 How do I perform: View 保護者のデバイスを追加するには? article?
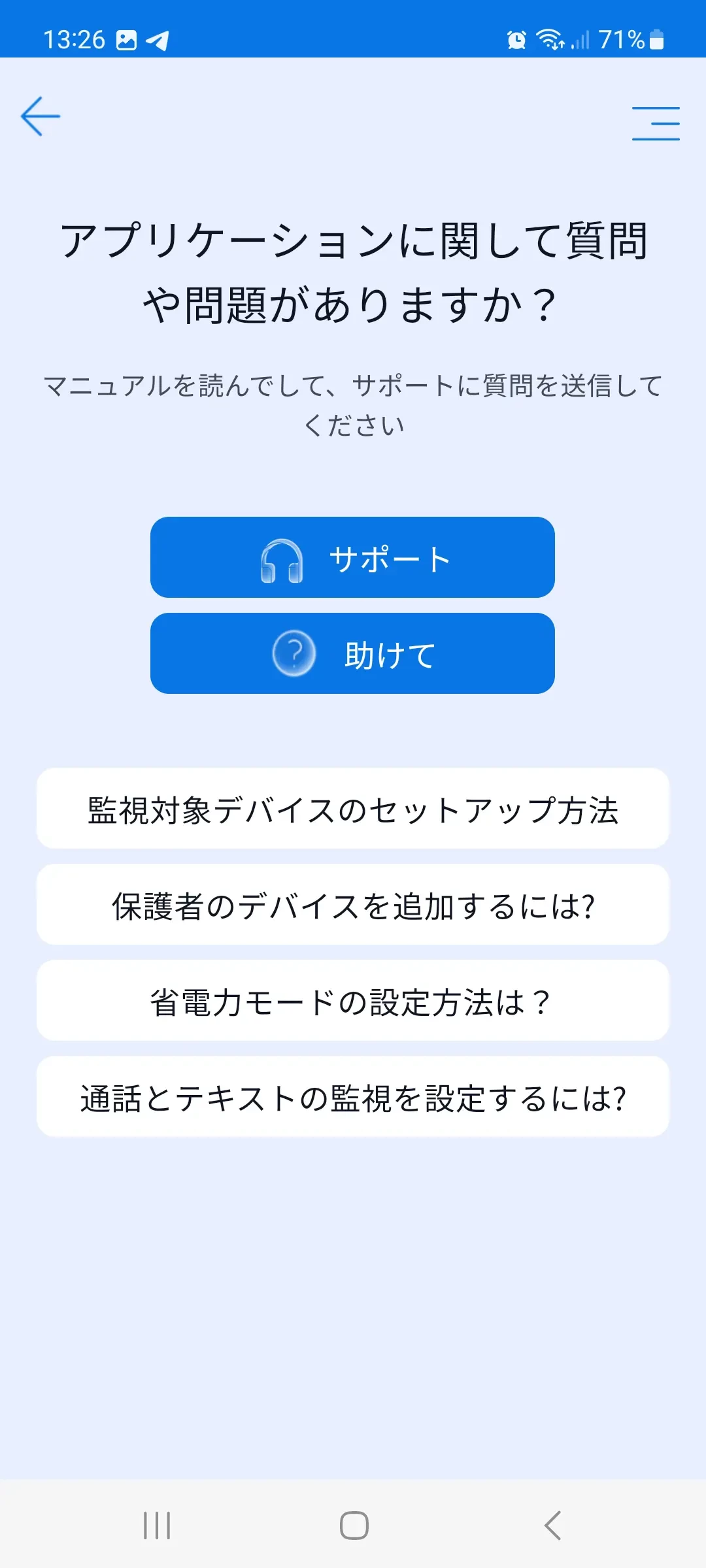point(353,905)
